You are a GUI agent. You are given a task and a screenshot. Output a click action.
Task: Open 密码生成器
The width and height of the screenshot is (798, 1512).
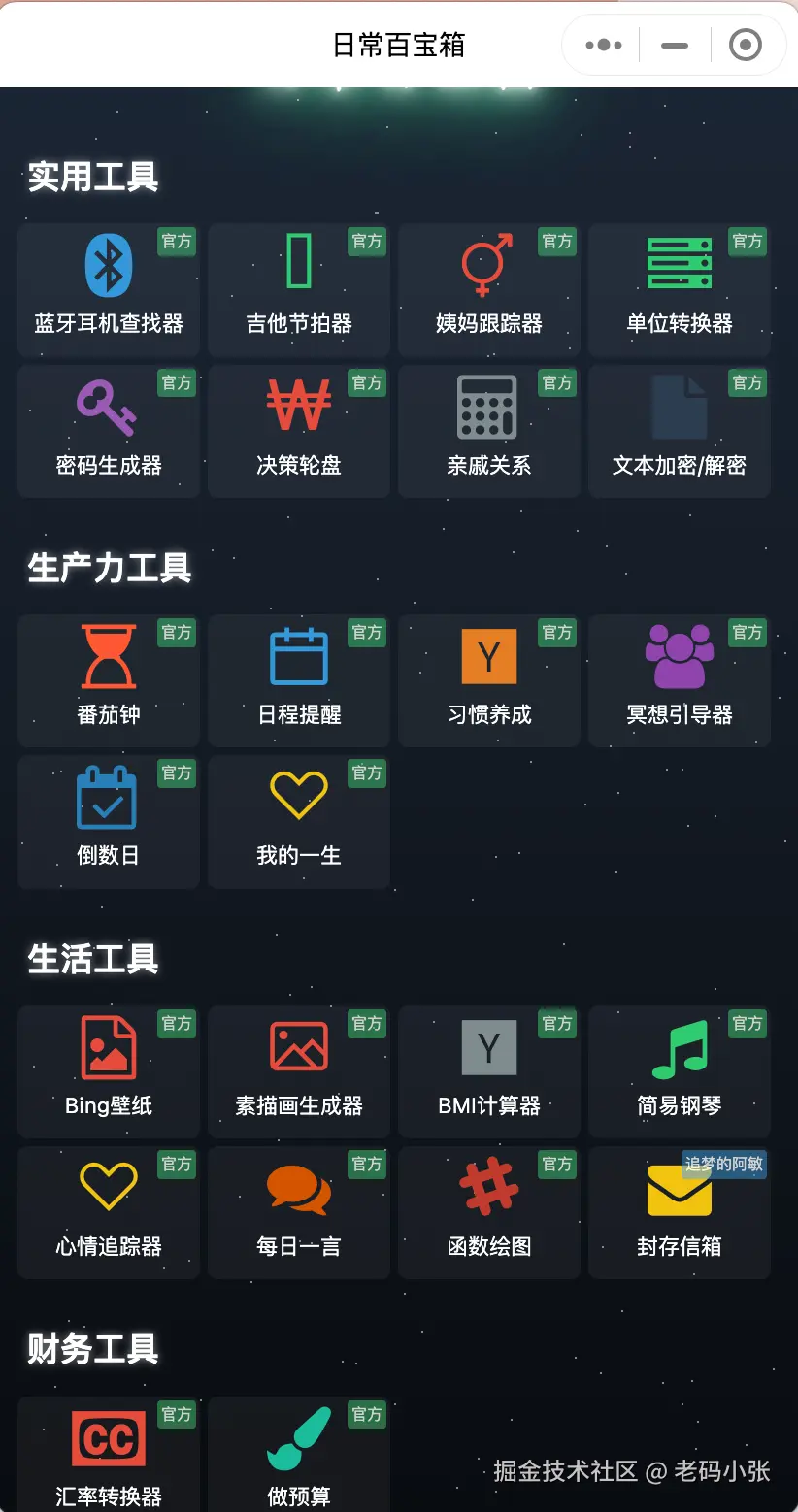[x=109, y=431]
